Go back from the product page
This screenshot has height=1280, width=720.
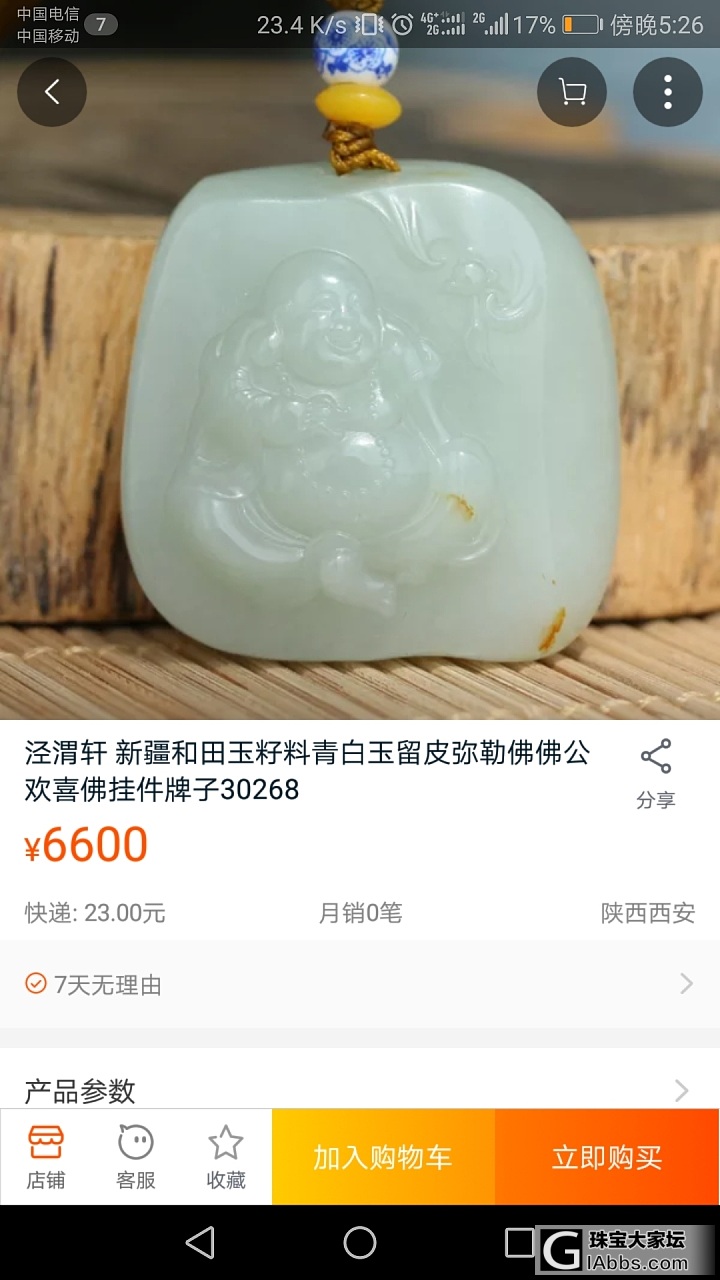[52, 92]
